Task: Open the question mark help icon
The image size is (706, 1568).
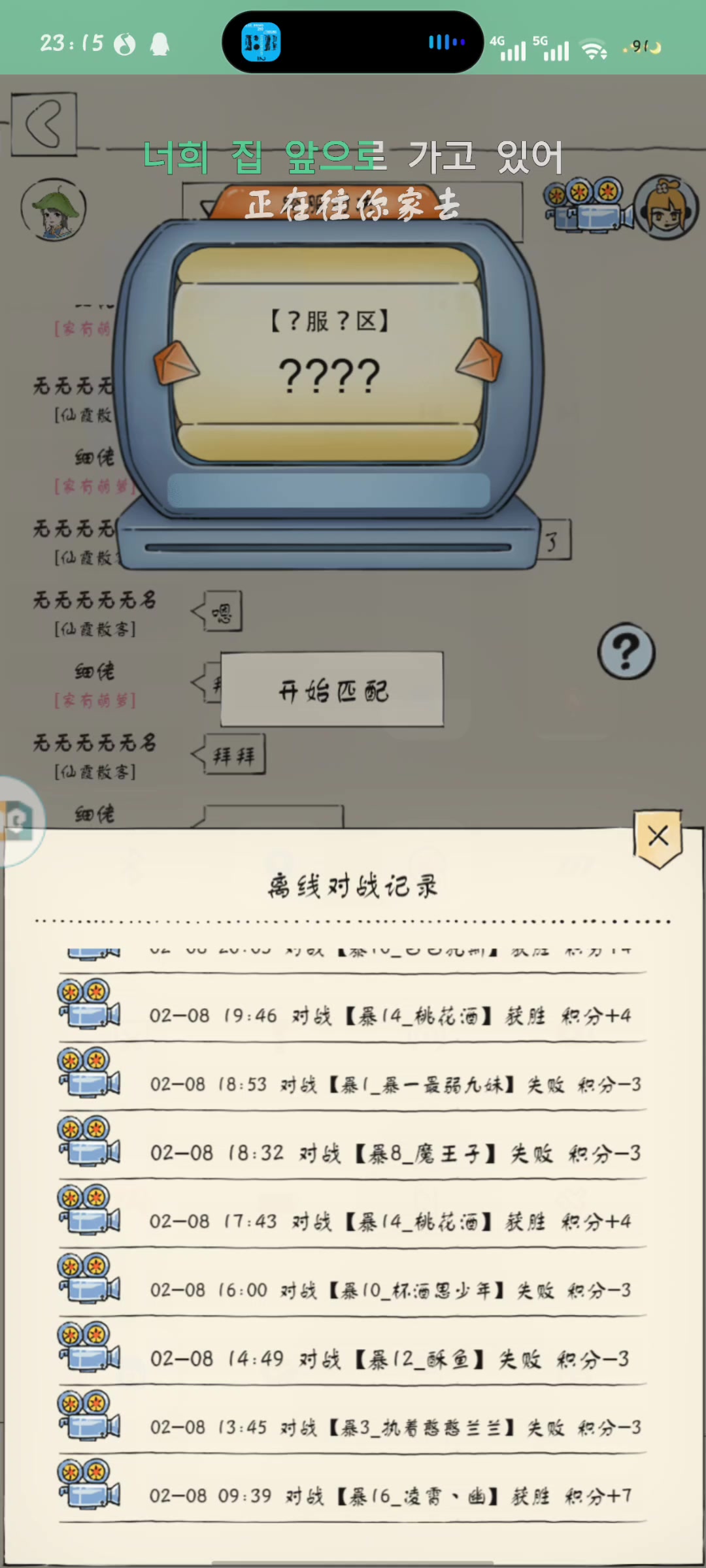Action: pos(626,651)
